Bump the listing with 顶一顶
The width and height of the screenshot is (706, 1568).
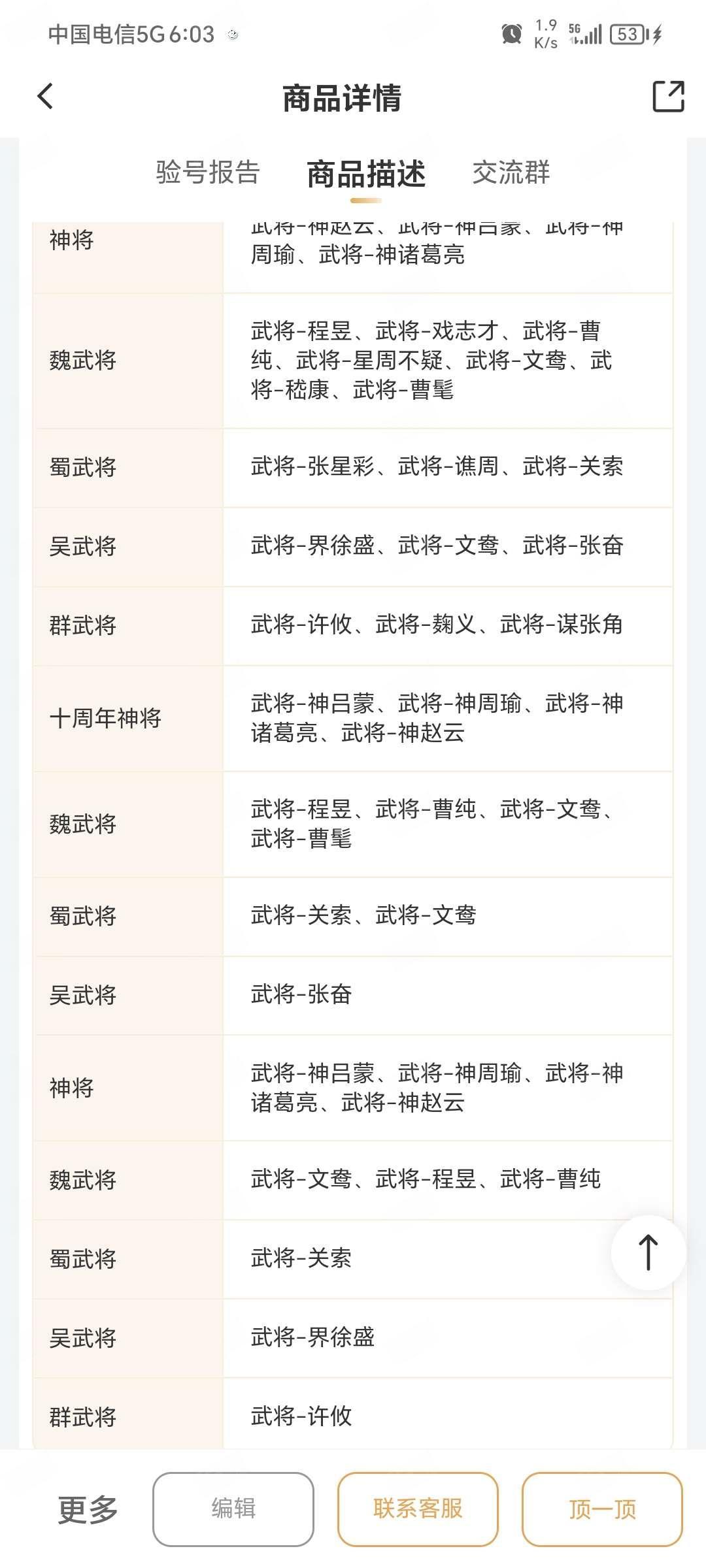tap(602, 1509)
